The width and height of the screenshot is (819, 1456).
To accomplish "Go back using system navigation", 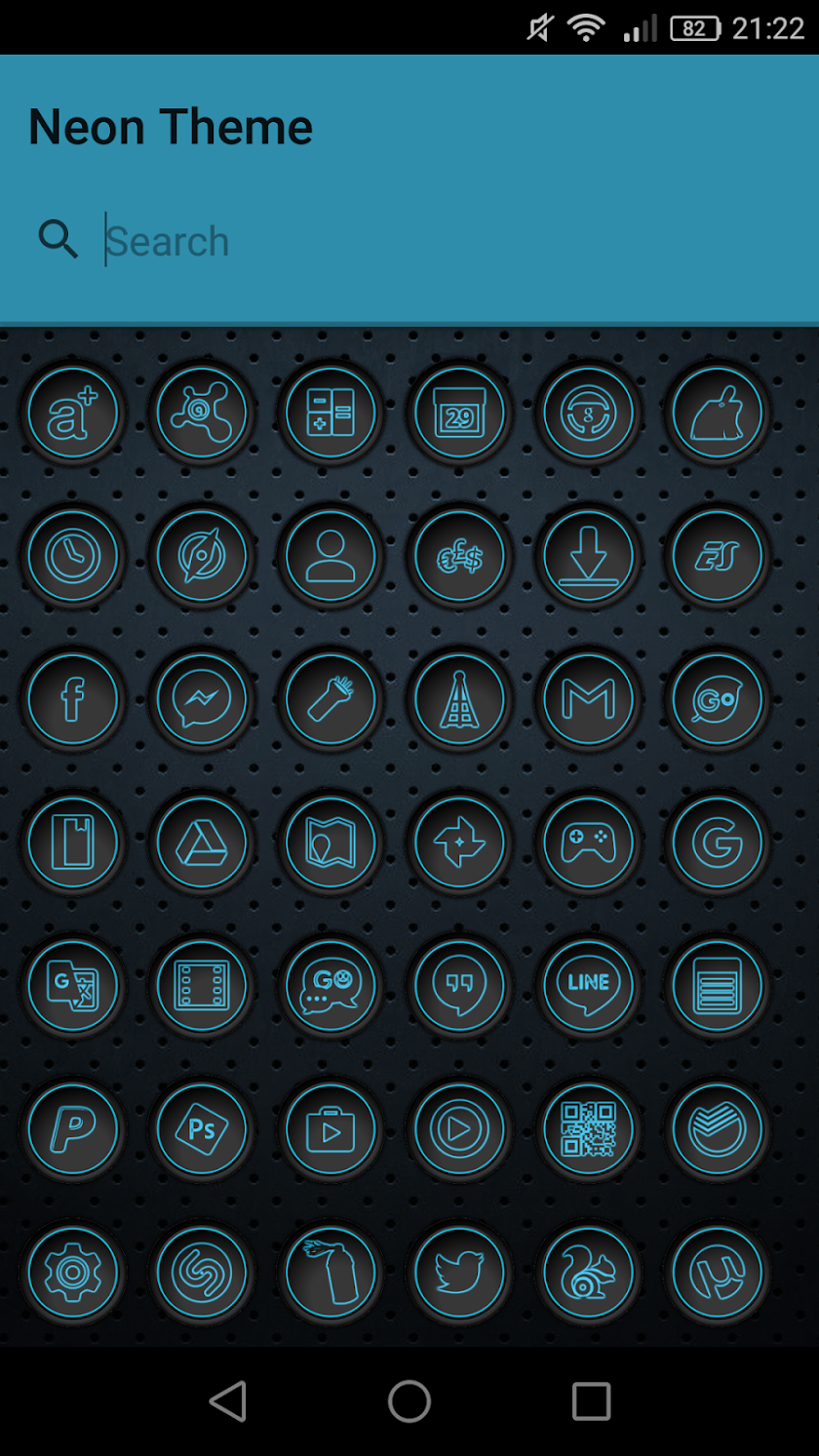I will (227, 1401).
